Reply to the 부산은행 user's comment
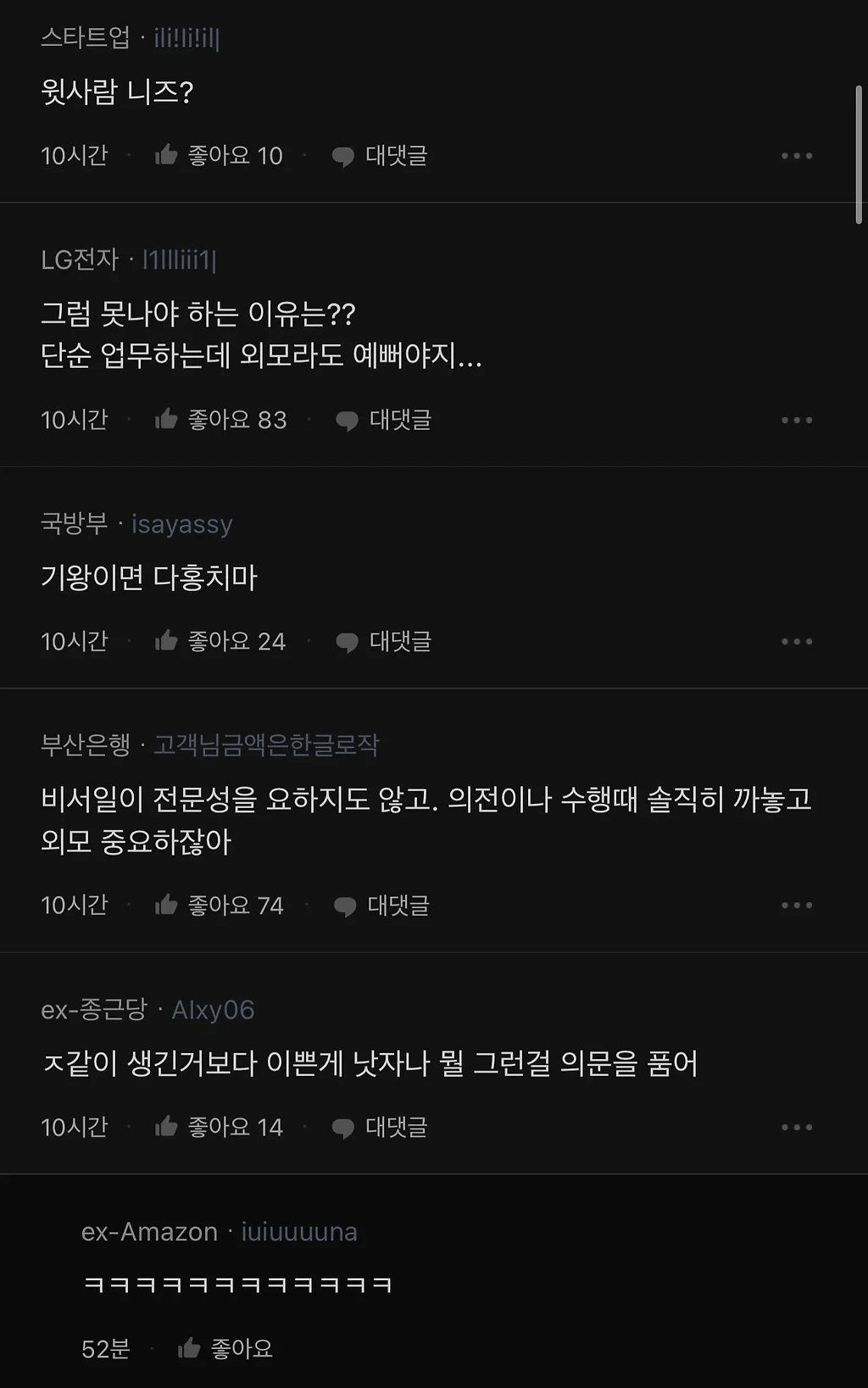Screen dimensions: 868x1388 [x=381, y=906]
